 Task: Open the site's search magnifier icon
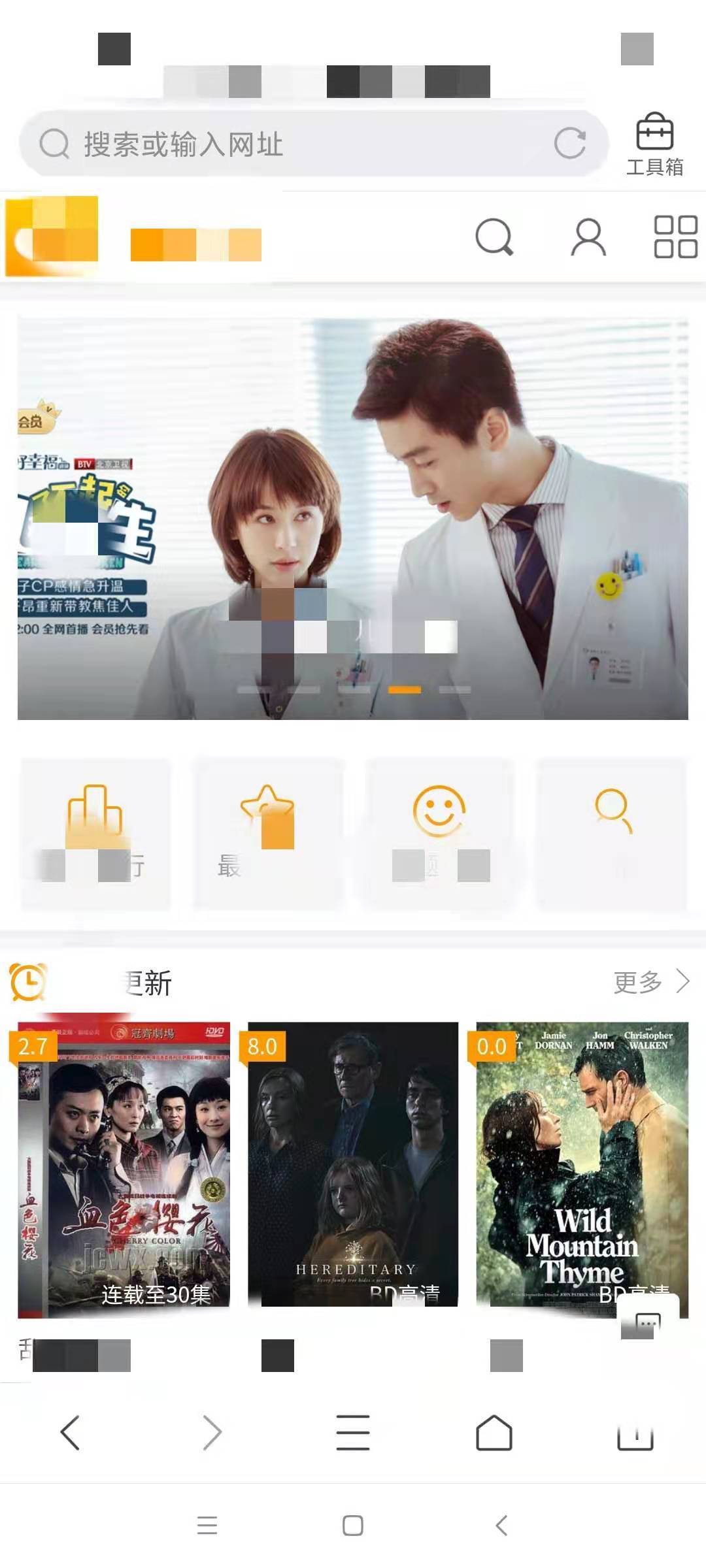point(494,237)
